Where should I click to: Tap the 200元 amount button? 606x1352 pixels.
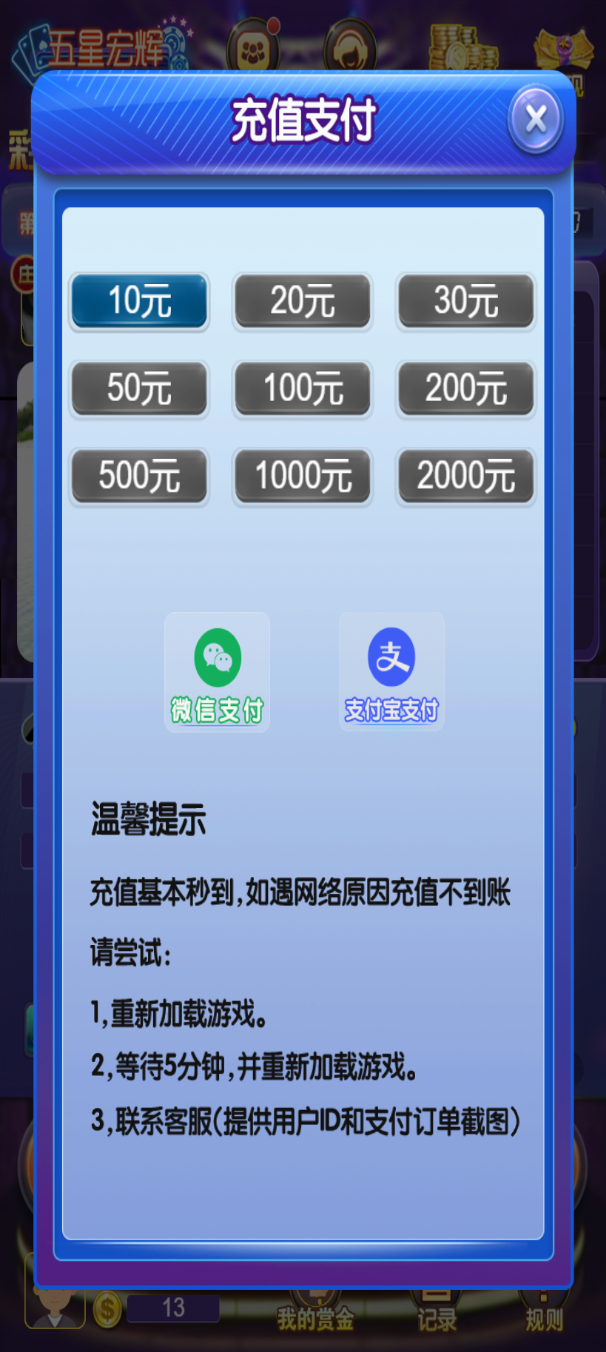coord(466,389)
